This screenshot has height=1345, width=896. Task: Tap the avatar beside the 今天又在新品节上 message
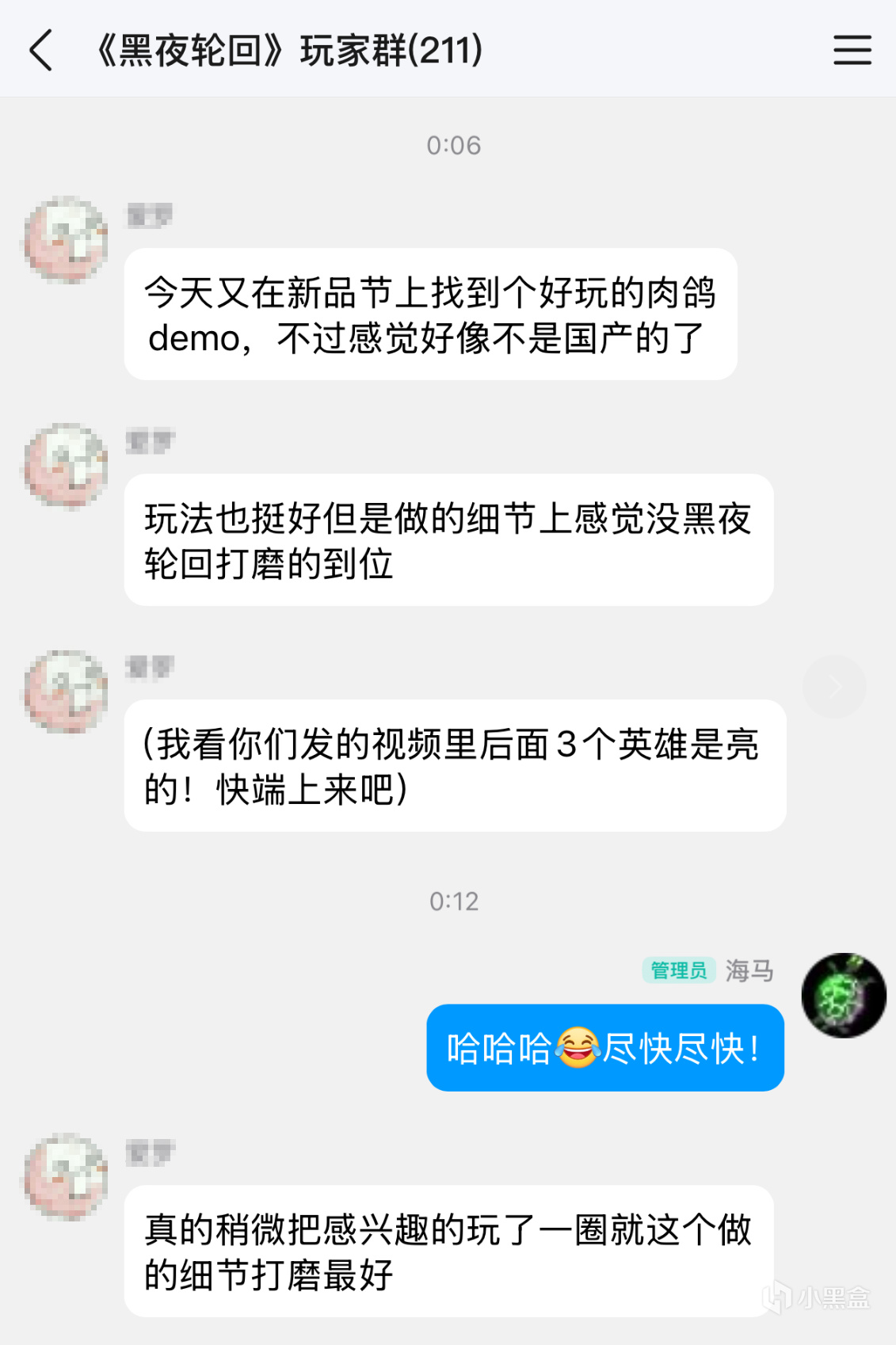pyautogui.click(x=66, y=239)
